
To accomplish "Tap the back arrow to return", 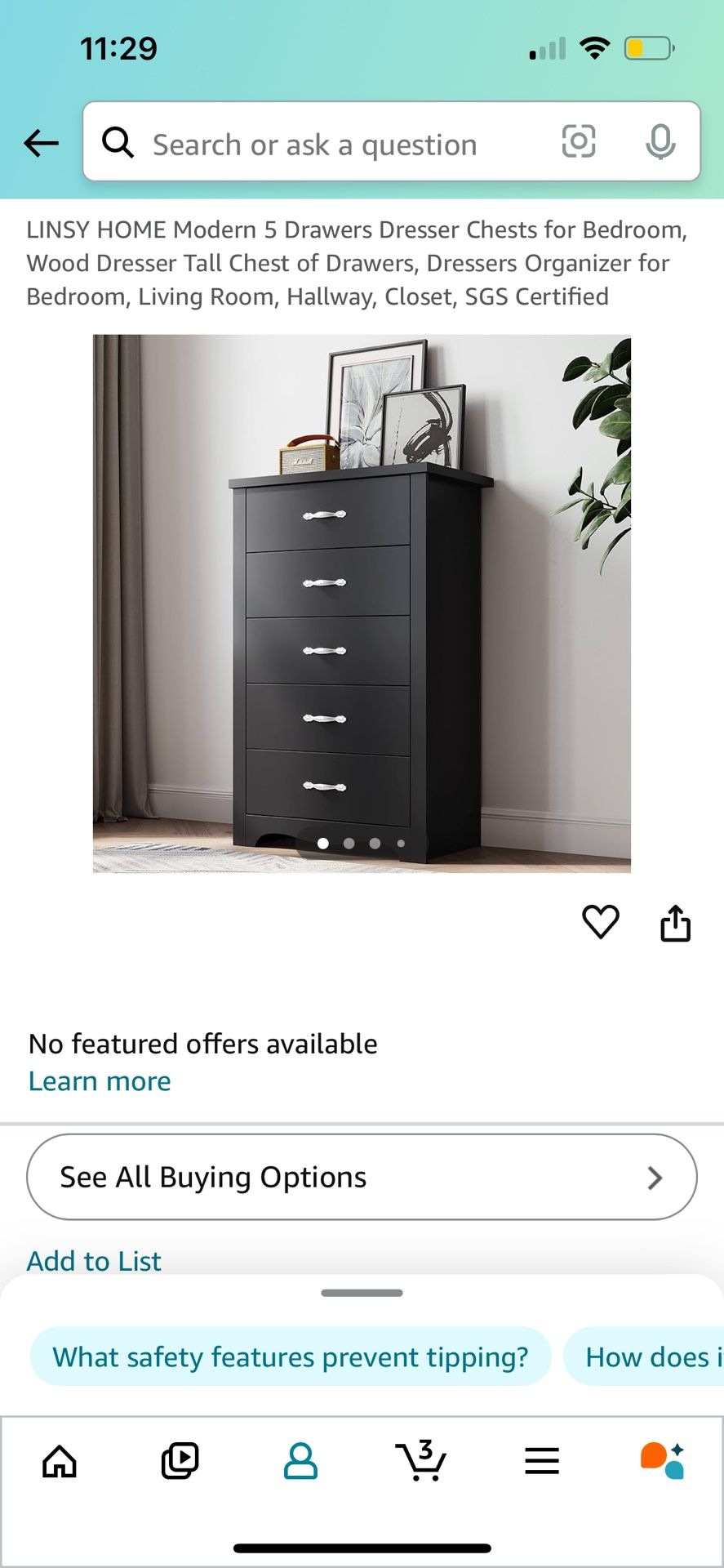I will (41, 143).
